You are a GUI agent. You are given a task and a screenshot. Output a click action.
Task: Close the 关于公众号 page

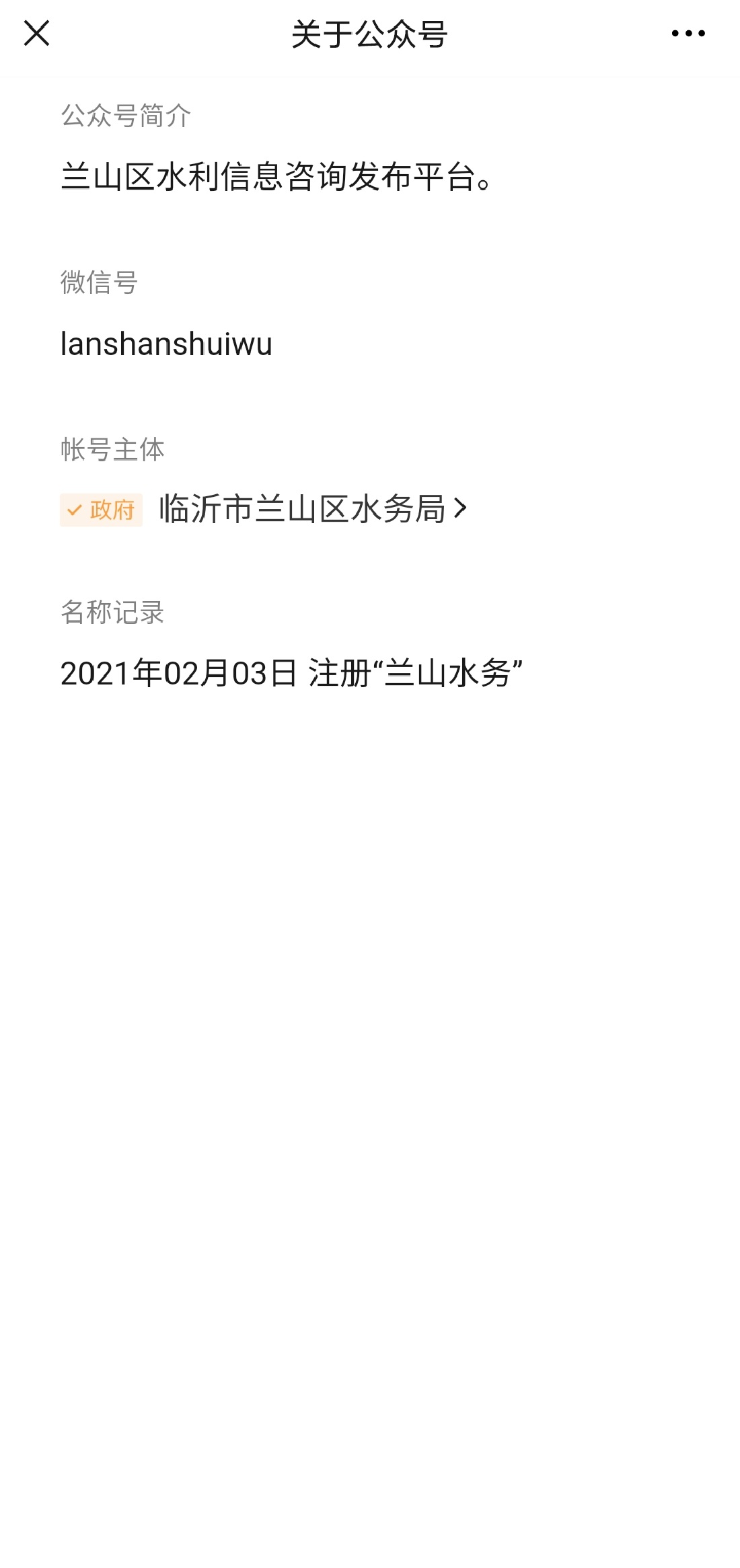click(36, 33)
